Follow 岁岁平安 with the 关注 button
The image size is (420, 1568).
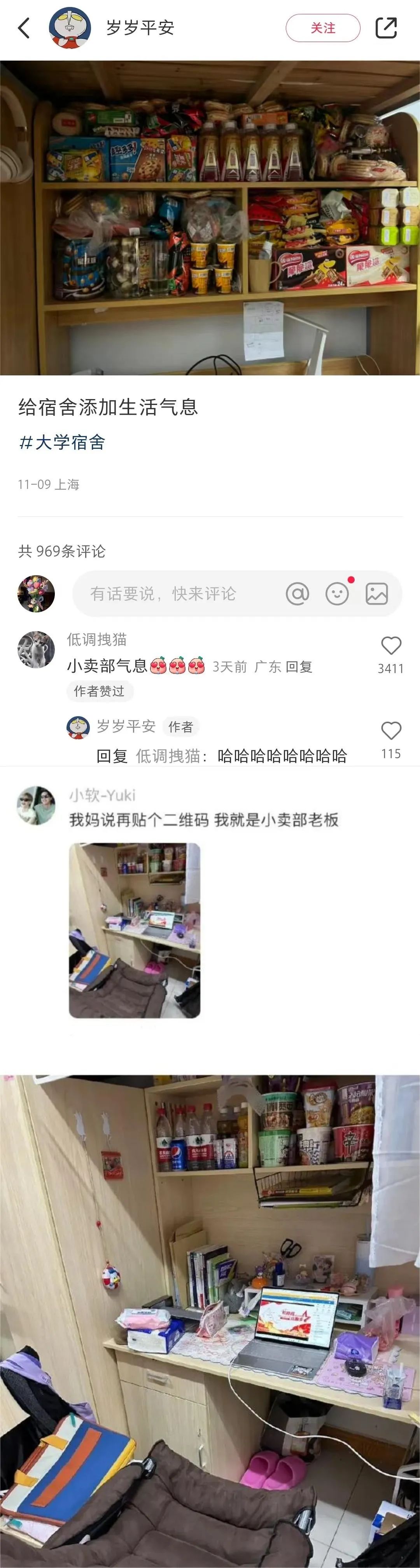click(x=322, y=28)
